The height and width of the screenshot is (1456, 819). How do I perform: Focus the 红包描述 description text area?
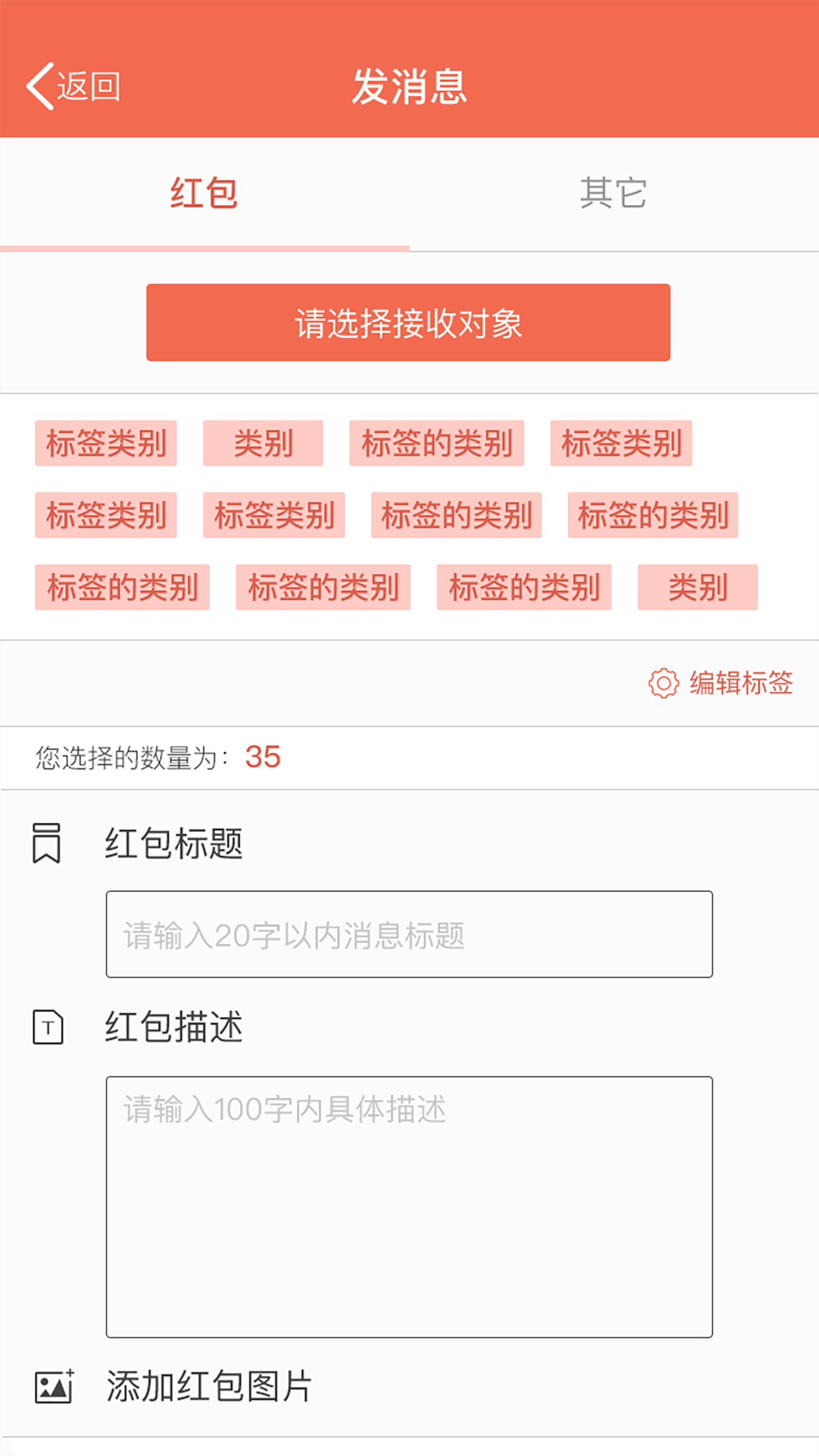click(409, 1206)
